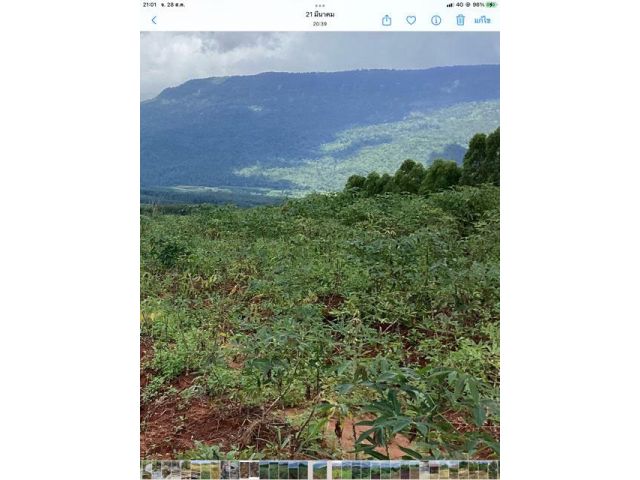
Task: Go back to the photo library
Action: pos(154,20)
